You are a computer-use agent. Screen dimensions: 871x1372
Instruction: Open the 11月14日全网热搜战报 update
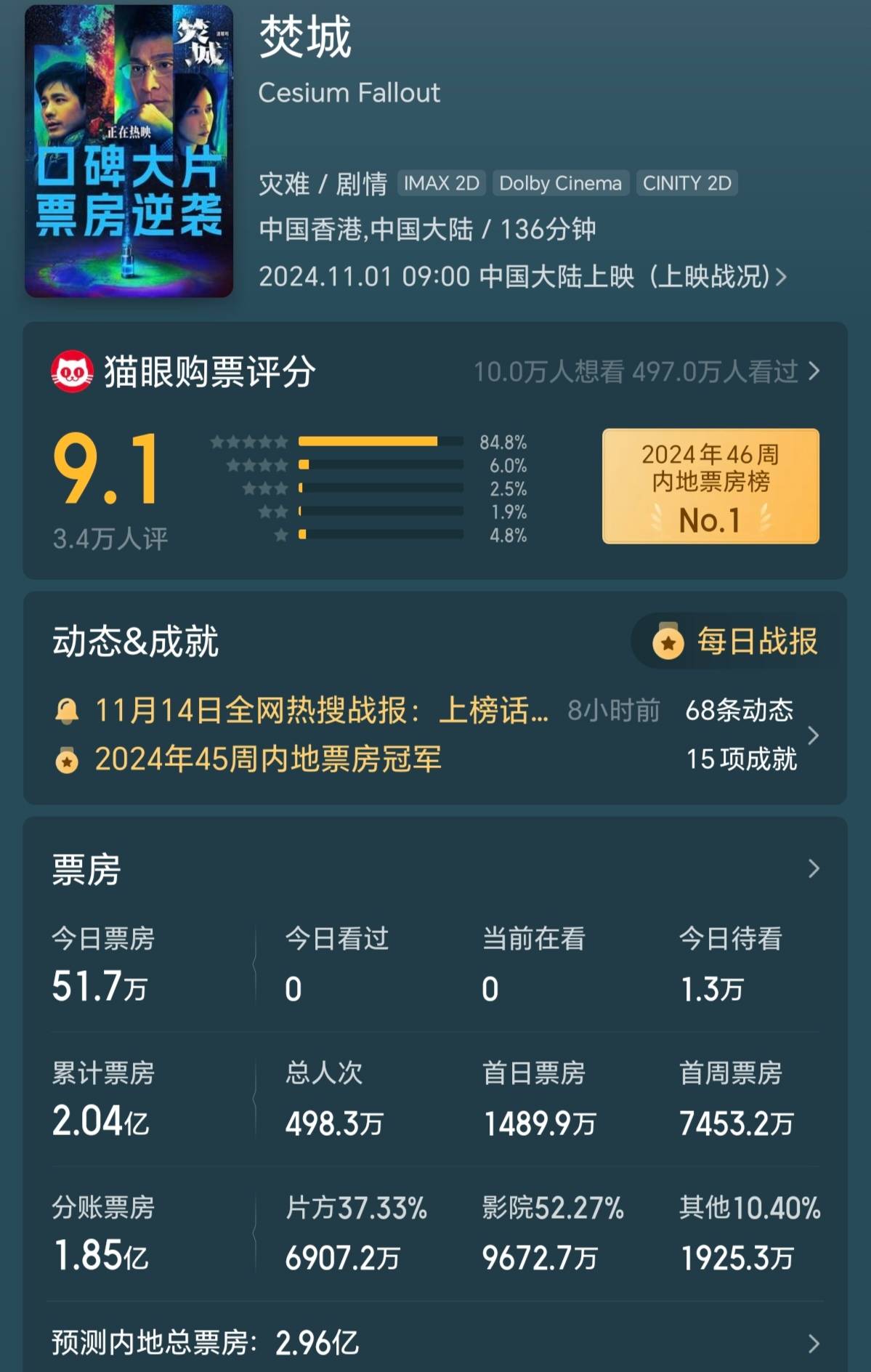click(321, 711)
